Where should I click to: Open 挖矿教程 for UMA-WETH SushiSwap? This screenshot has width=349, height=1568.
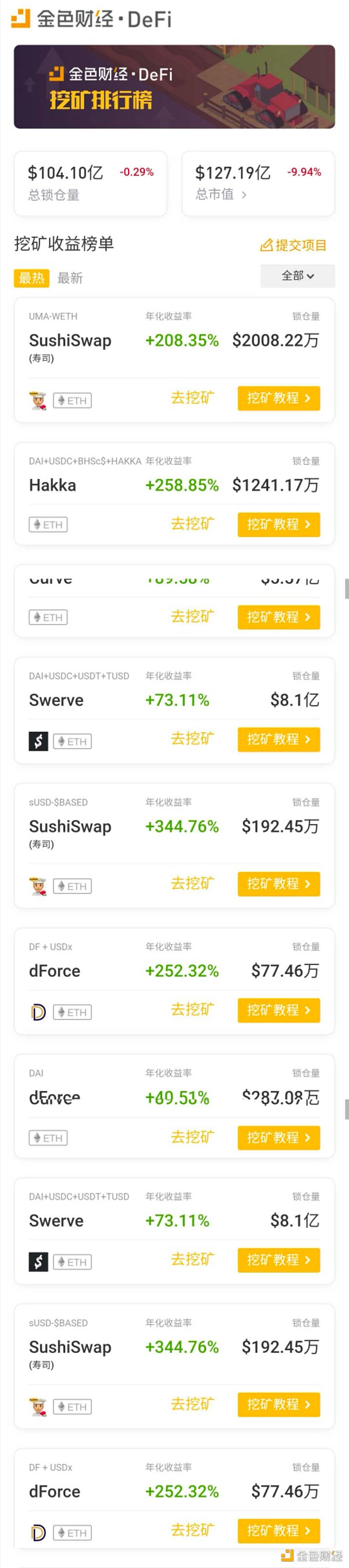click(279, 398)
